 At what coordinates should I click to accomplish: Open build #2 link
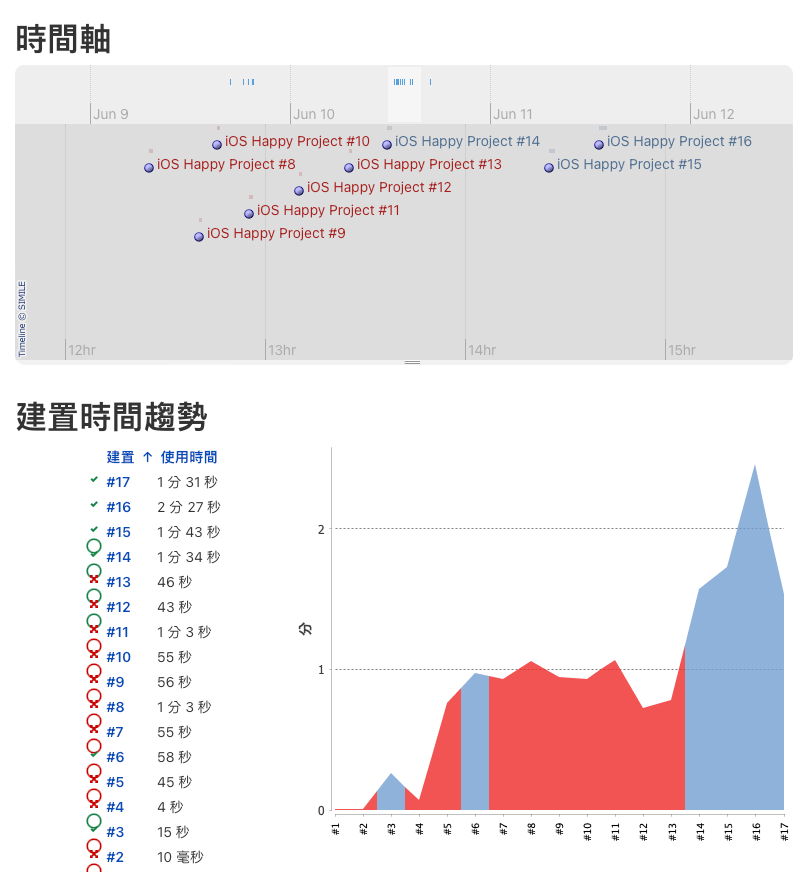pos(115,857)
